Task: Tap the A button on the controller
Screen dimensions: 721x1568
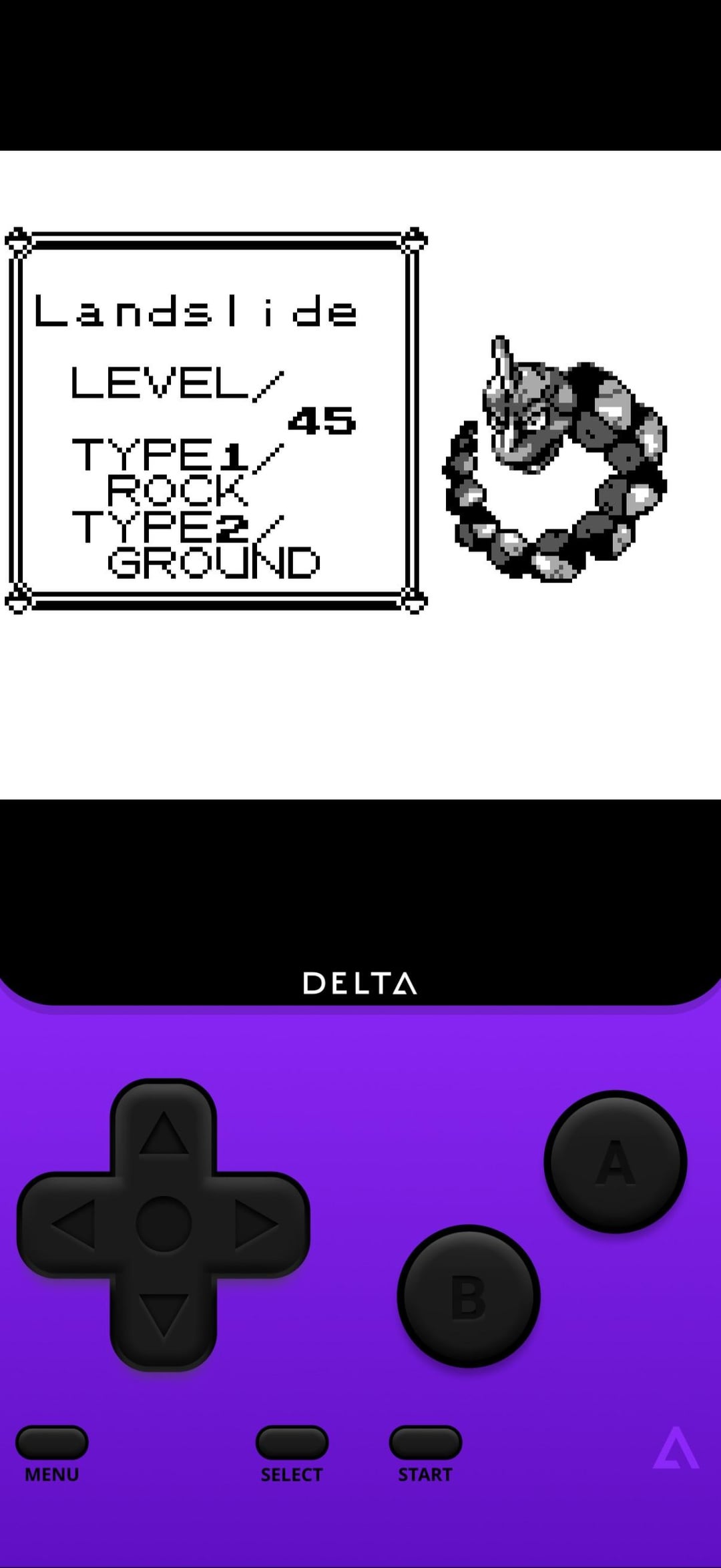Action: click(x=615, y=1162)
